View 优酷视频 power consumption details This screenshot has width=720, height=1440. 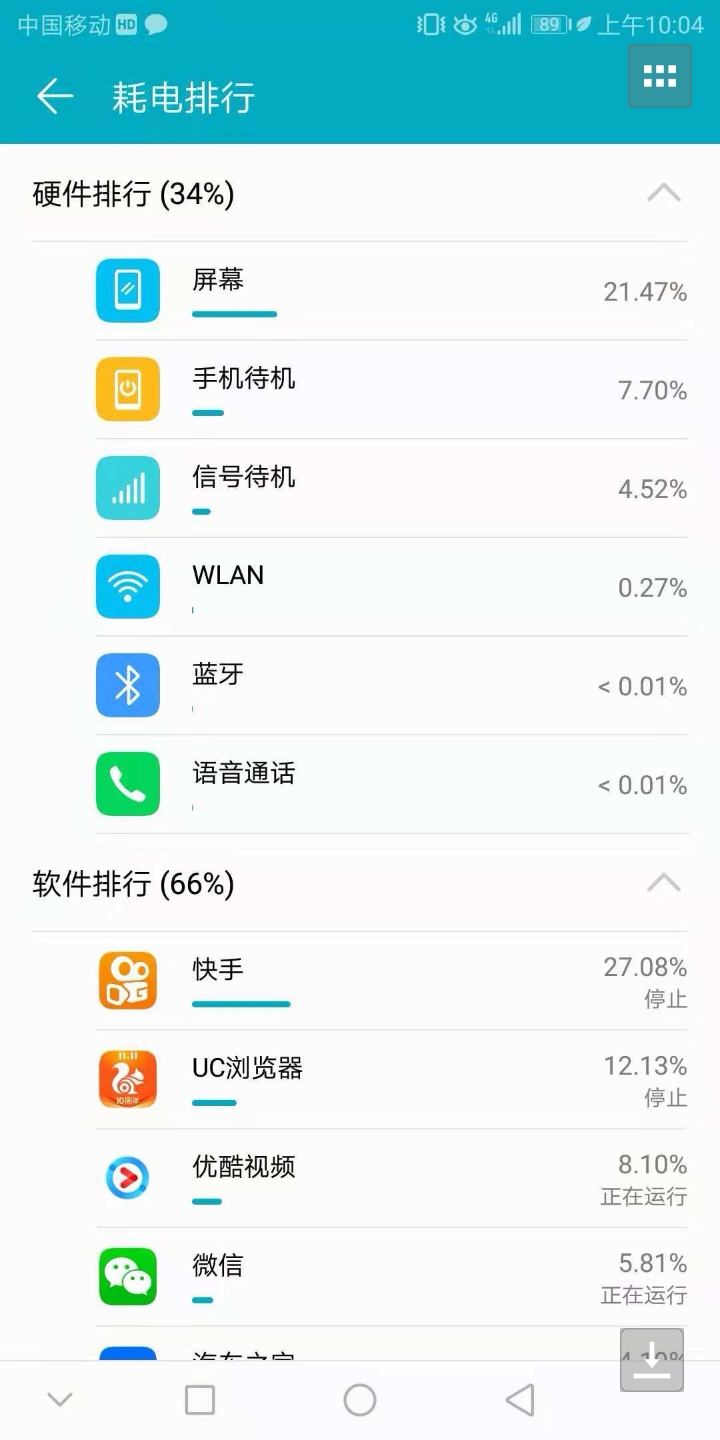pyautogui.click(x=390, y=1179)
